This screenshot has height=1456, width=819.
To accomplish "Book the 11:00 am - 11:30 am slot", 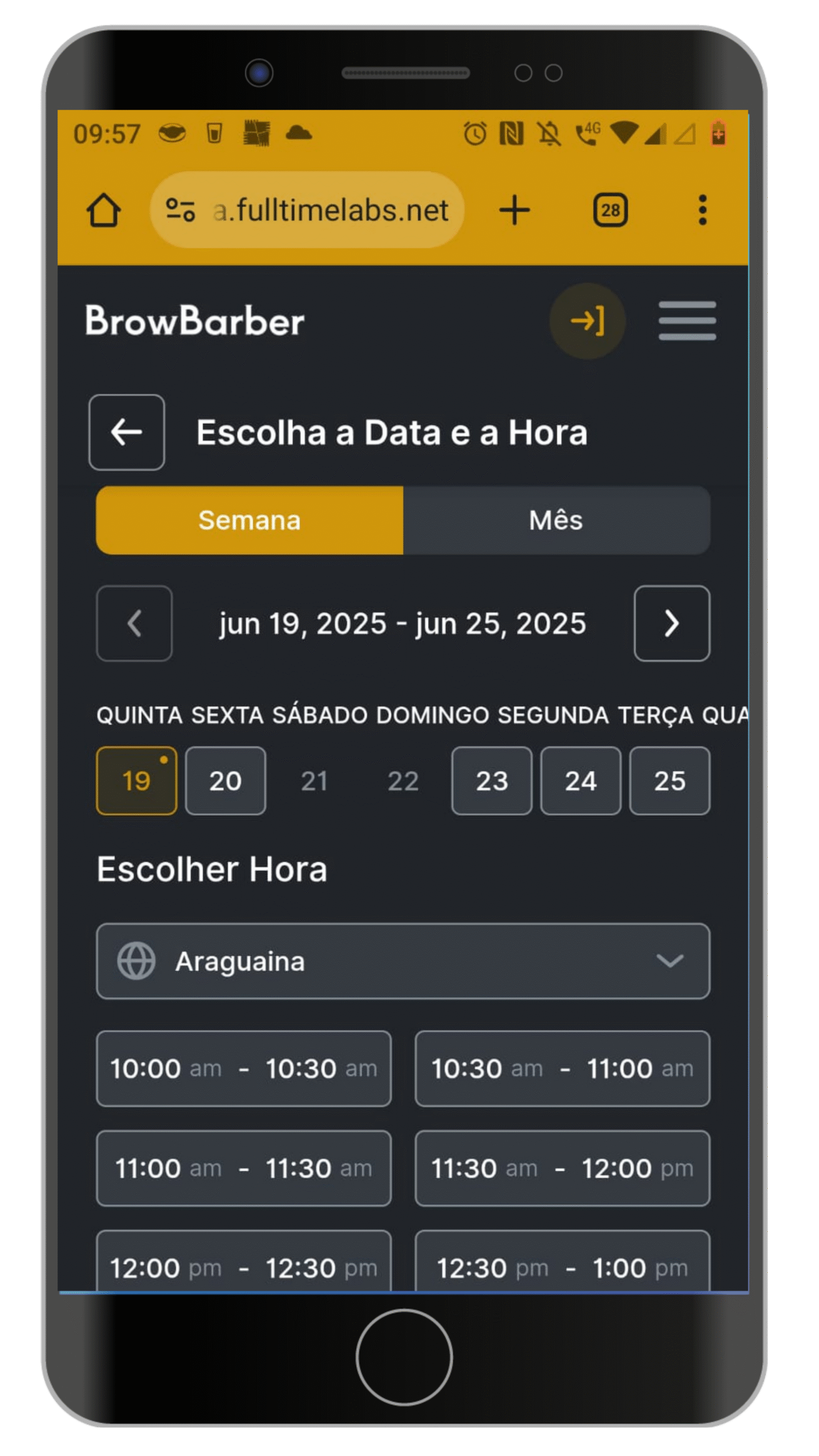I will point(243,1168).
